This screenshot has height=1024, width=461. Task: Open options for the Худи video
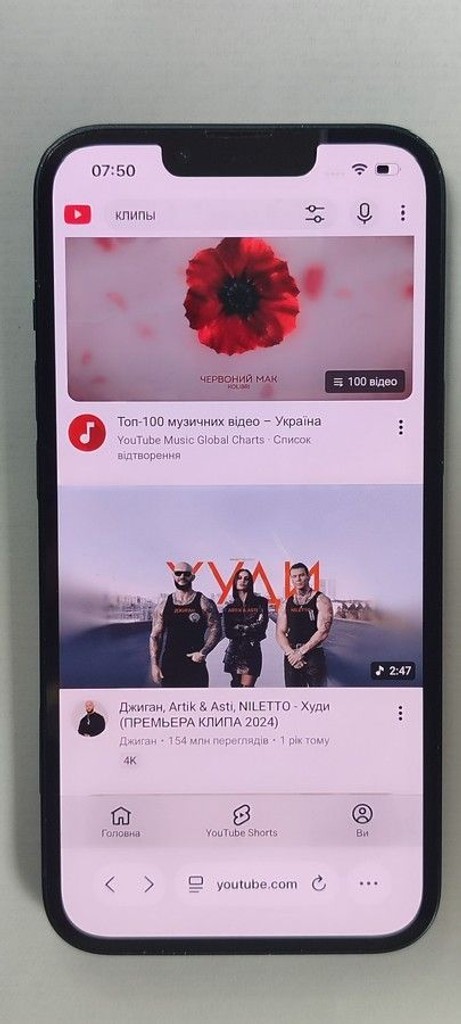coord(400,713)
